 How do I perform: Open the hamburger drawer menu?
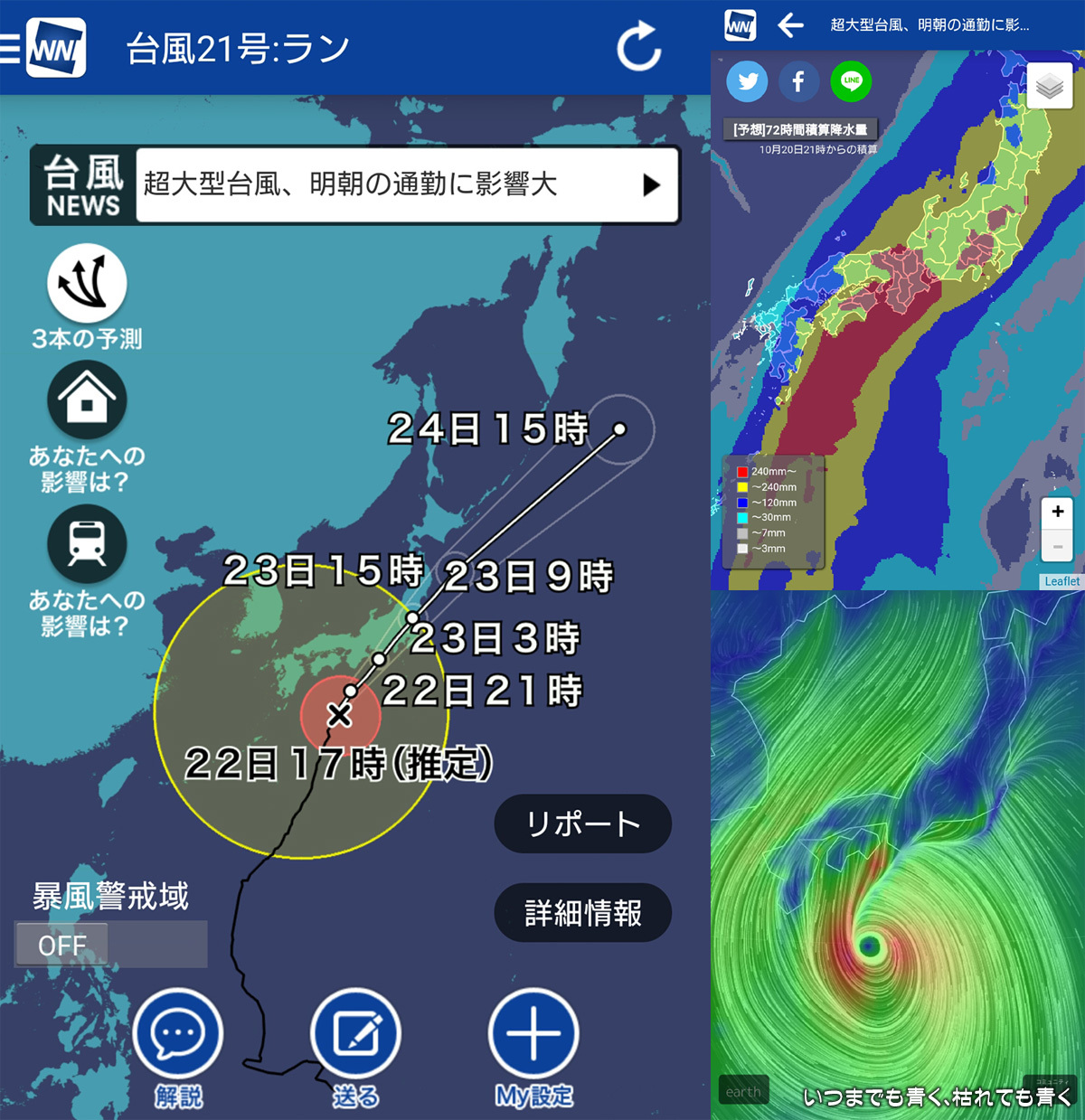[10, 48]
